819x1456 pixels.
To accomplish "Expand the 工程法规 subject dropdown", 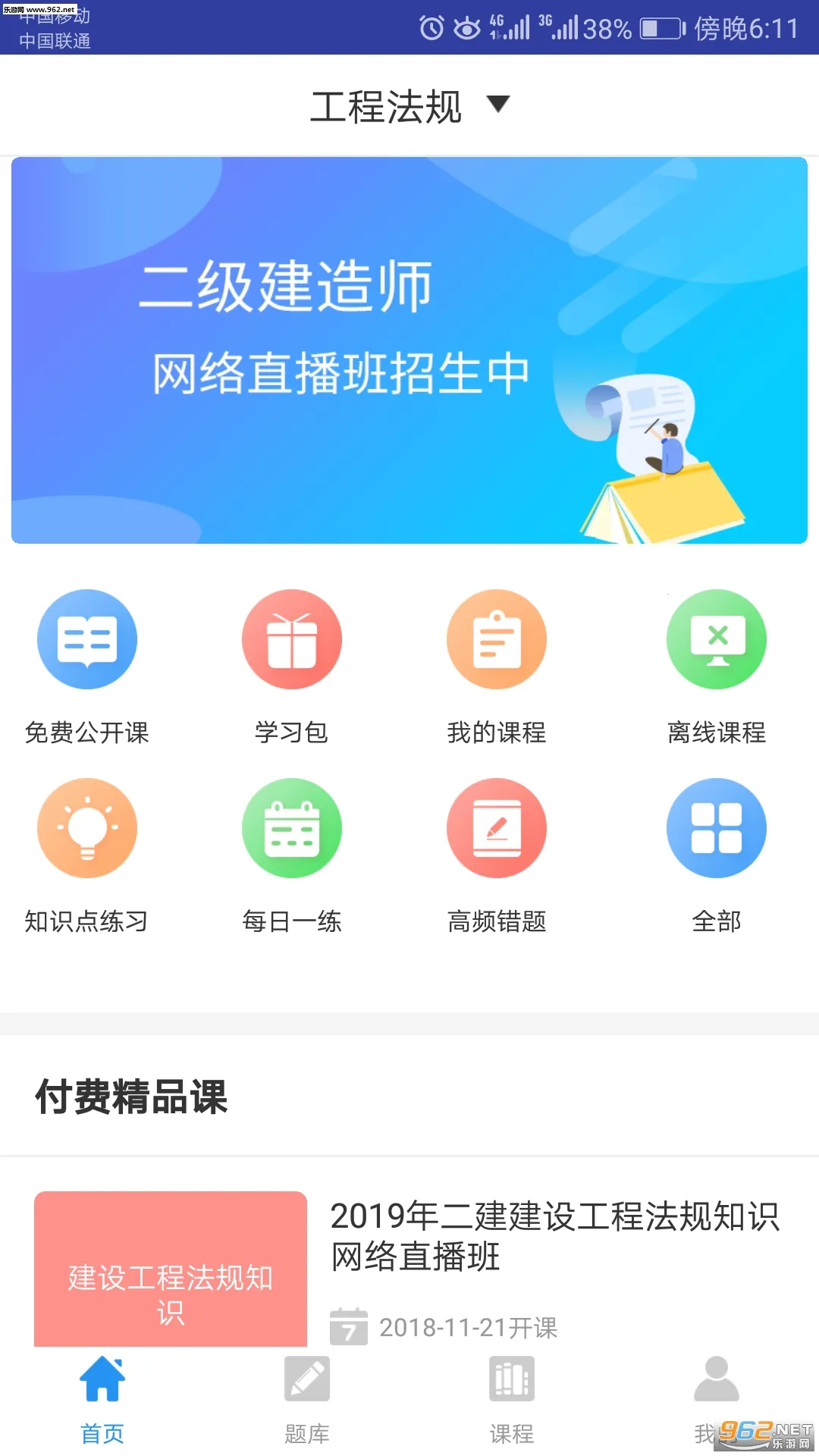I will tap(409, 105).
